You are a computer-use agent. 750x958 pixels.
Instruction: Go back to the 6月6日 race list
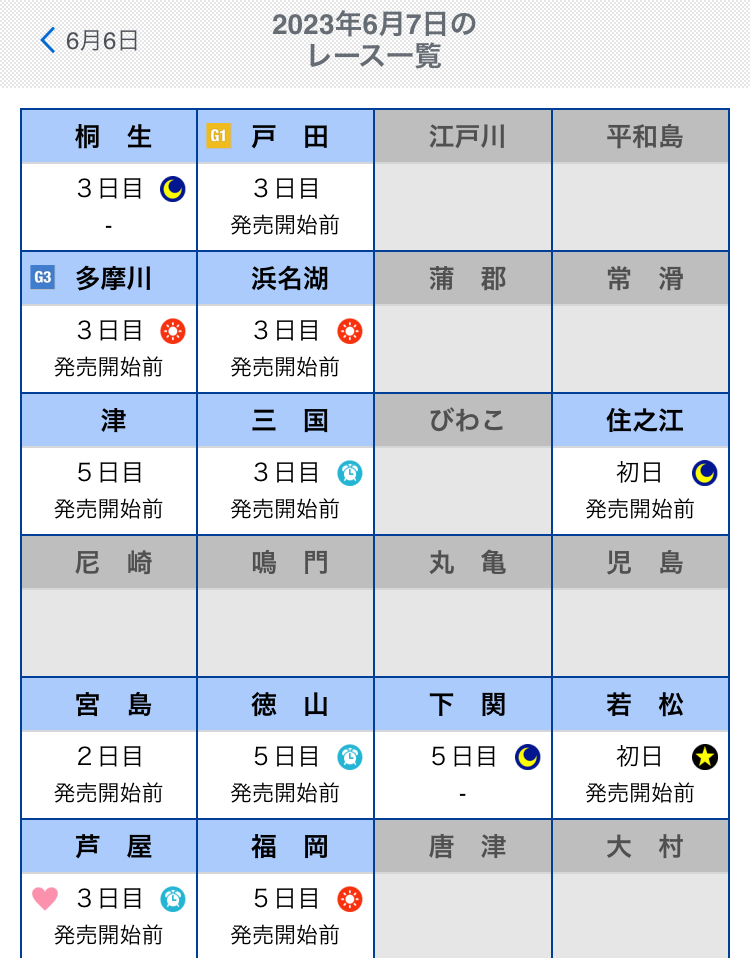pyautogui.click(x=90, y=41)
